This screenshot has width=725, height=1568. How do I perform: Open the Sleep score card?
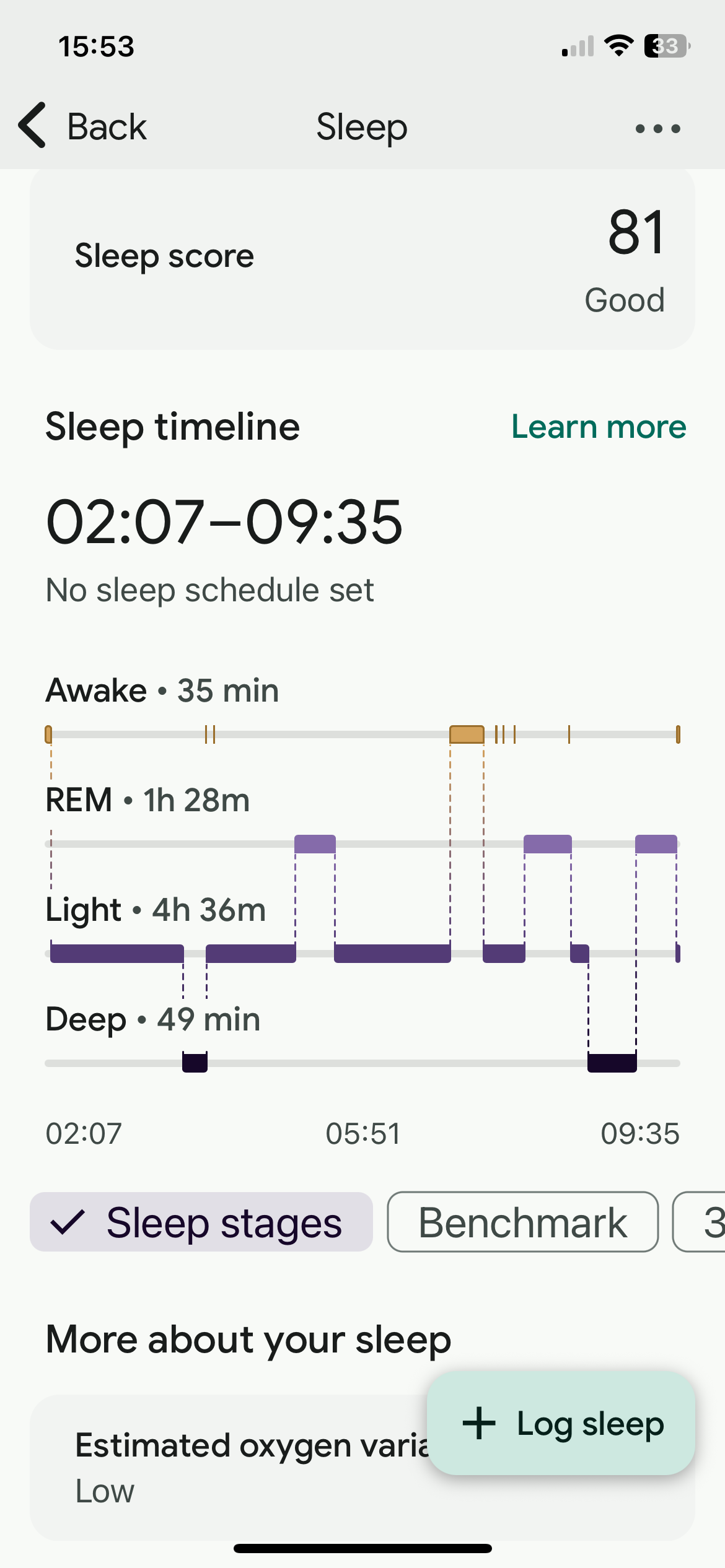pyautogui.click(x=362, y=260)
